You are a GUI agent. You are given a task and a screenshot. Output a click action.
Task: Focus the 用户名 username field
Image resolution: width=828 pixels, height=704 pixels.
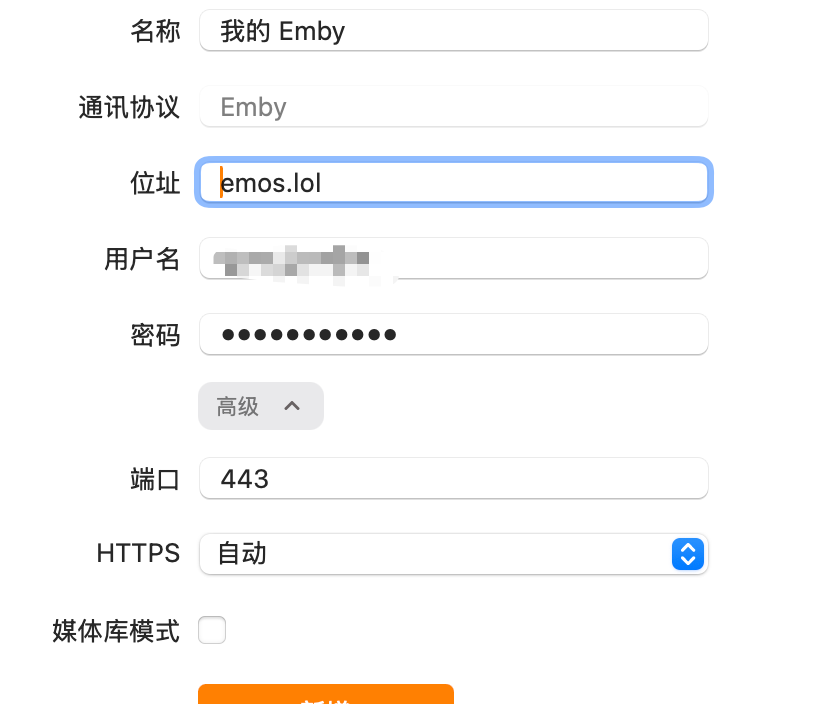pyautogui.click(x=454, y=258)
